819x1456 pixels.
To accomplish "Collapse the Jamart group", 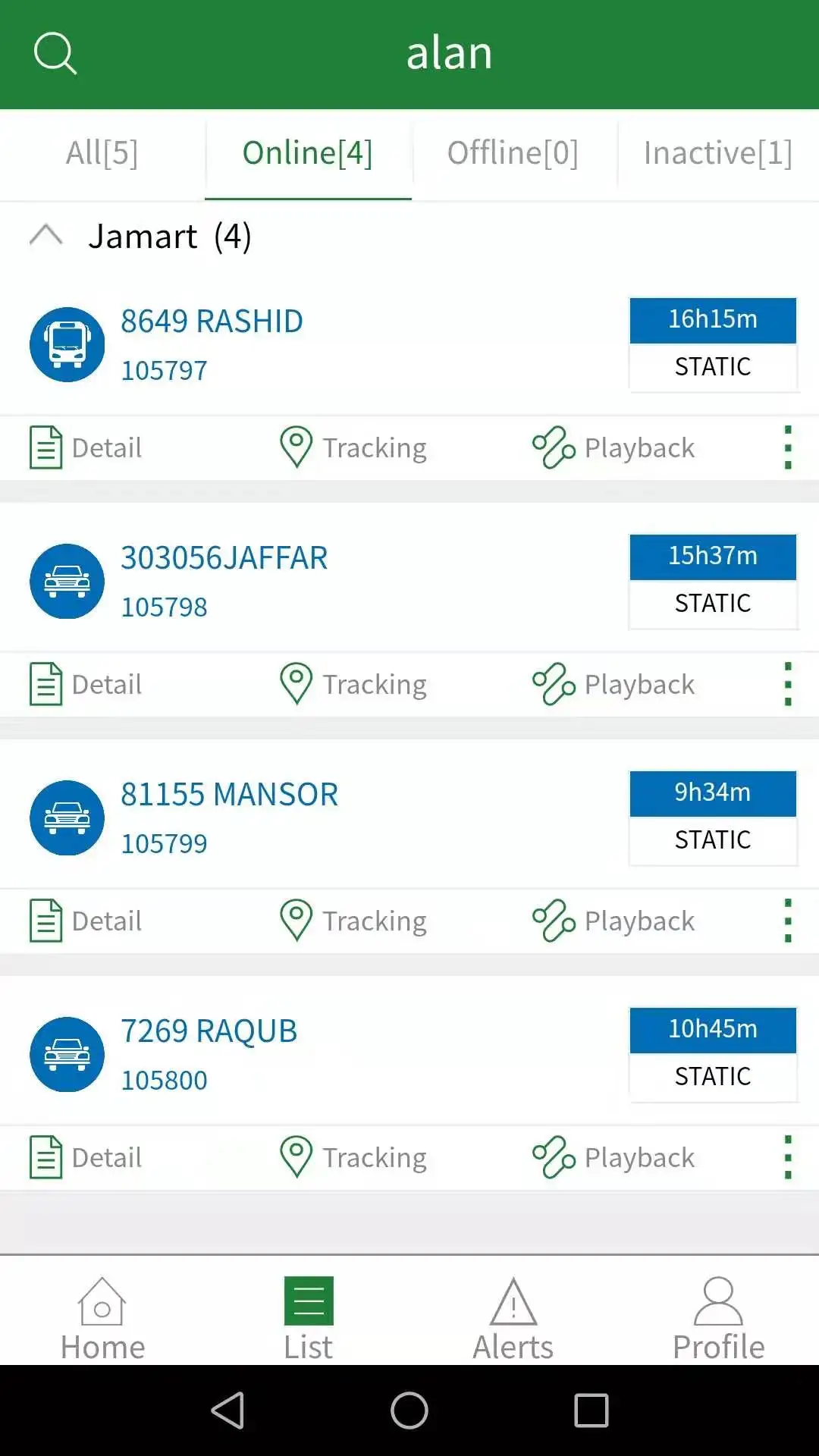I will pos(46,236).
